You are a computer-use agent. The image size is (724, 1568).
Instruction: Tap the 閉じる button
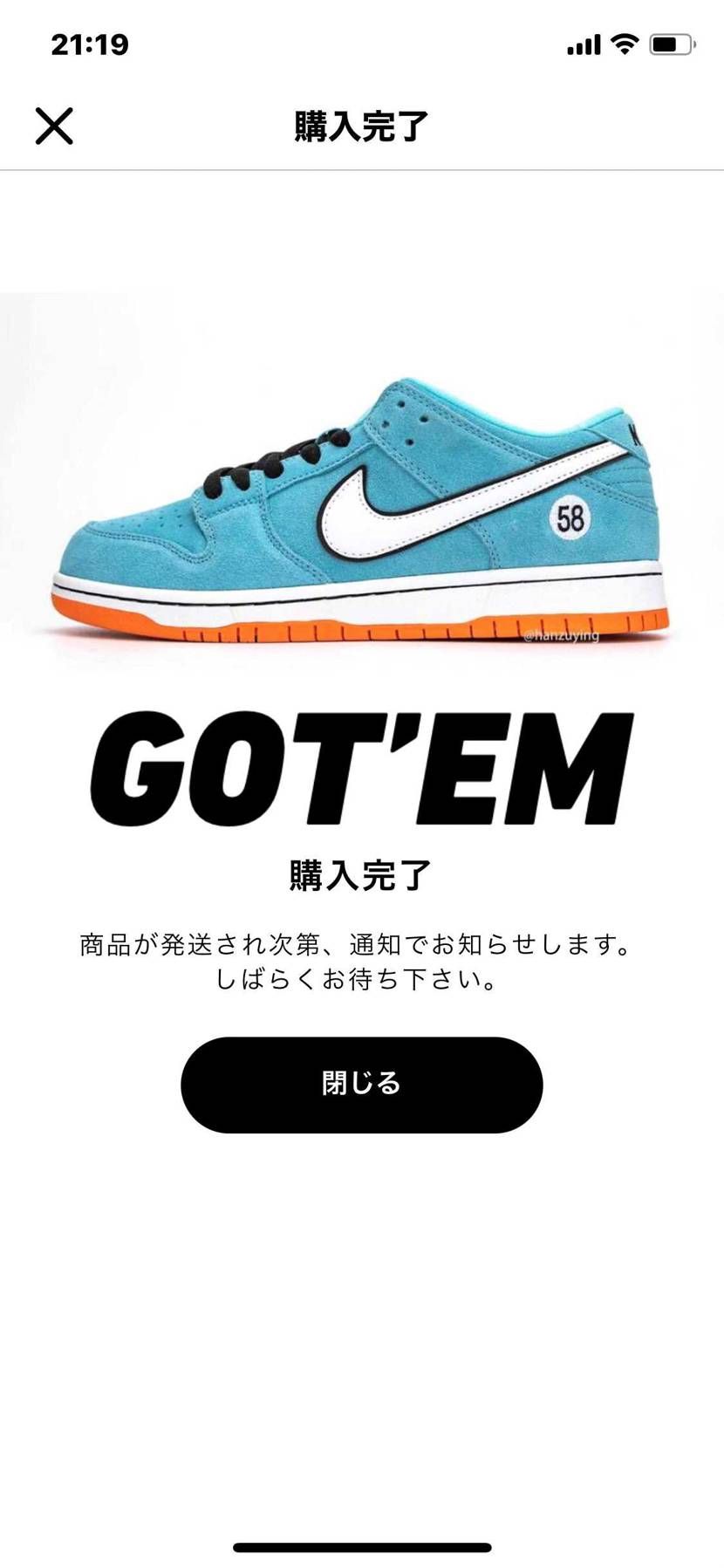[361, 1085]
